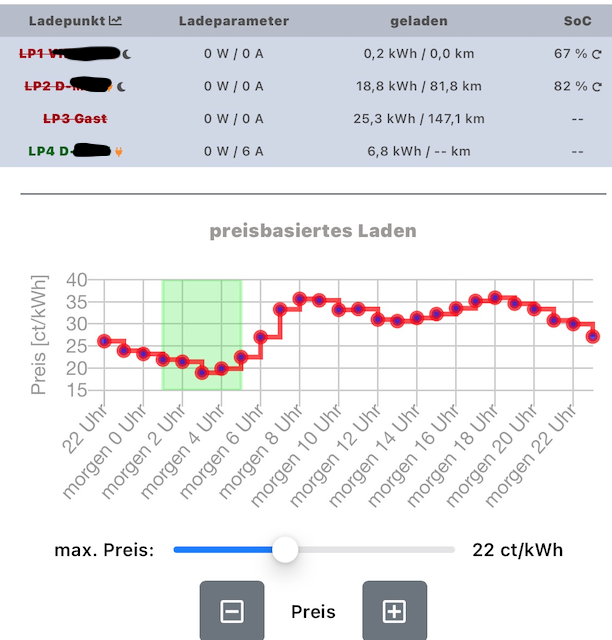
Task: Refresh the 82 % SoC value
Action: [597, 86]
